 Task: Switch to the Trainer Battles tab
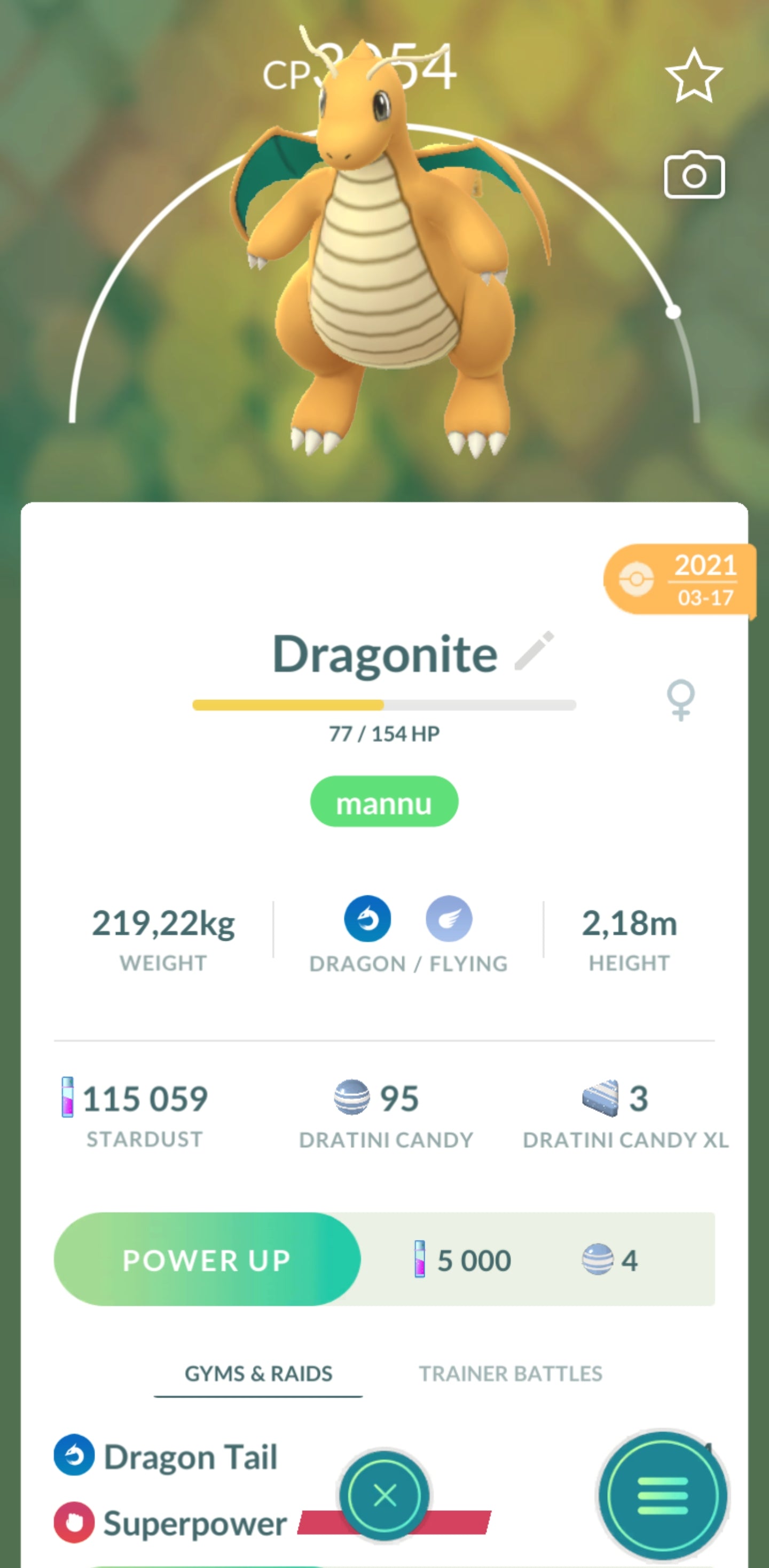[510, 1374]
